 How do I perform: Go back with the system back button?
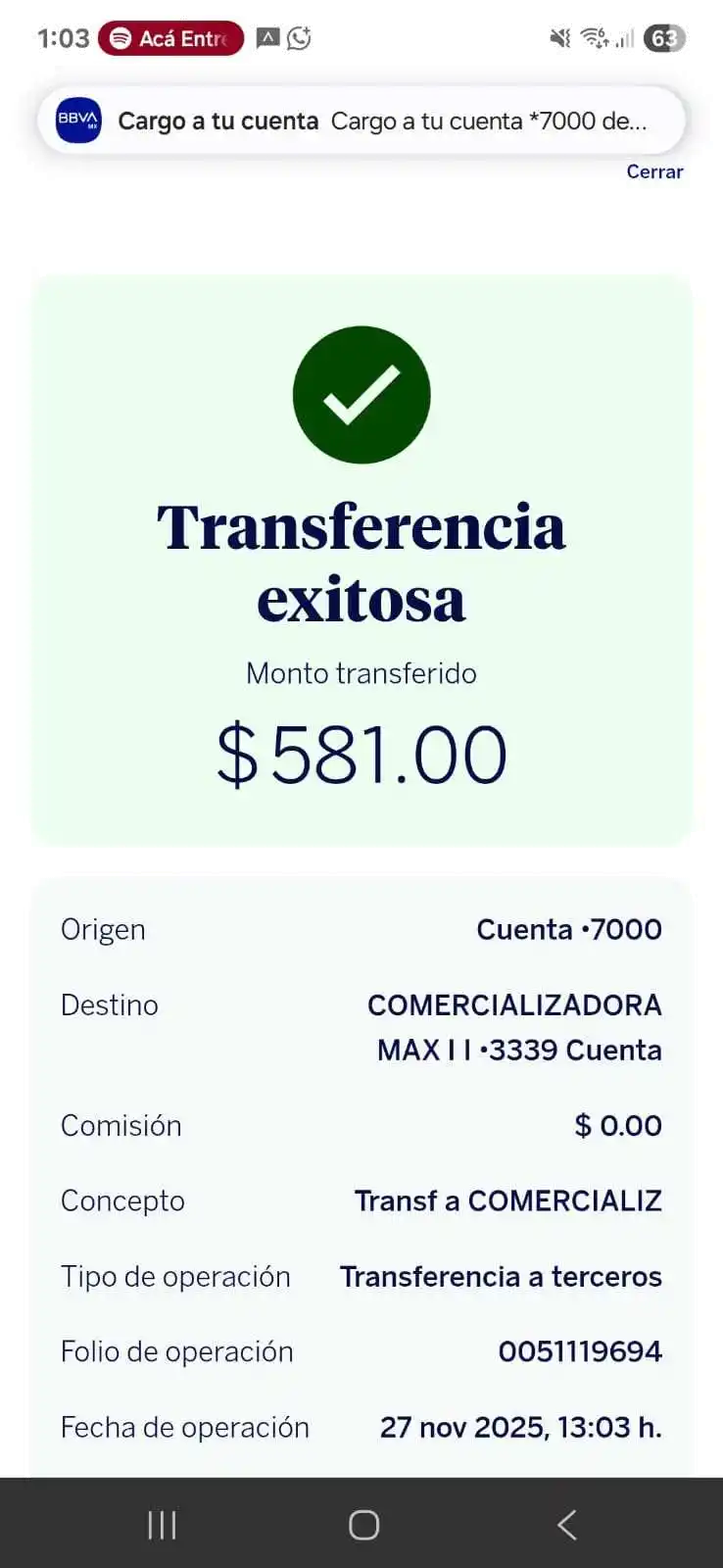point(566,1525)
